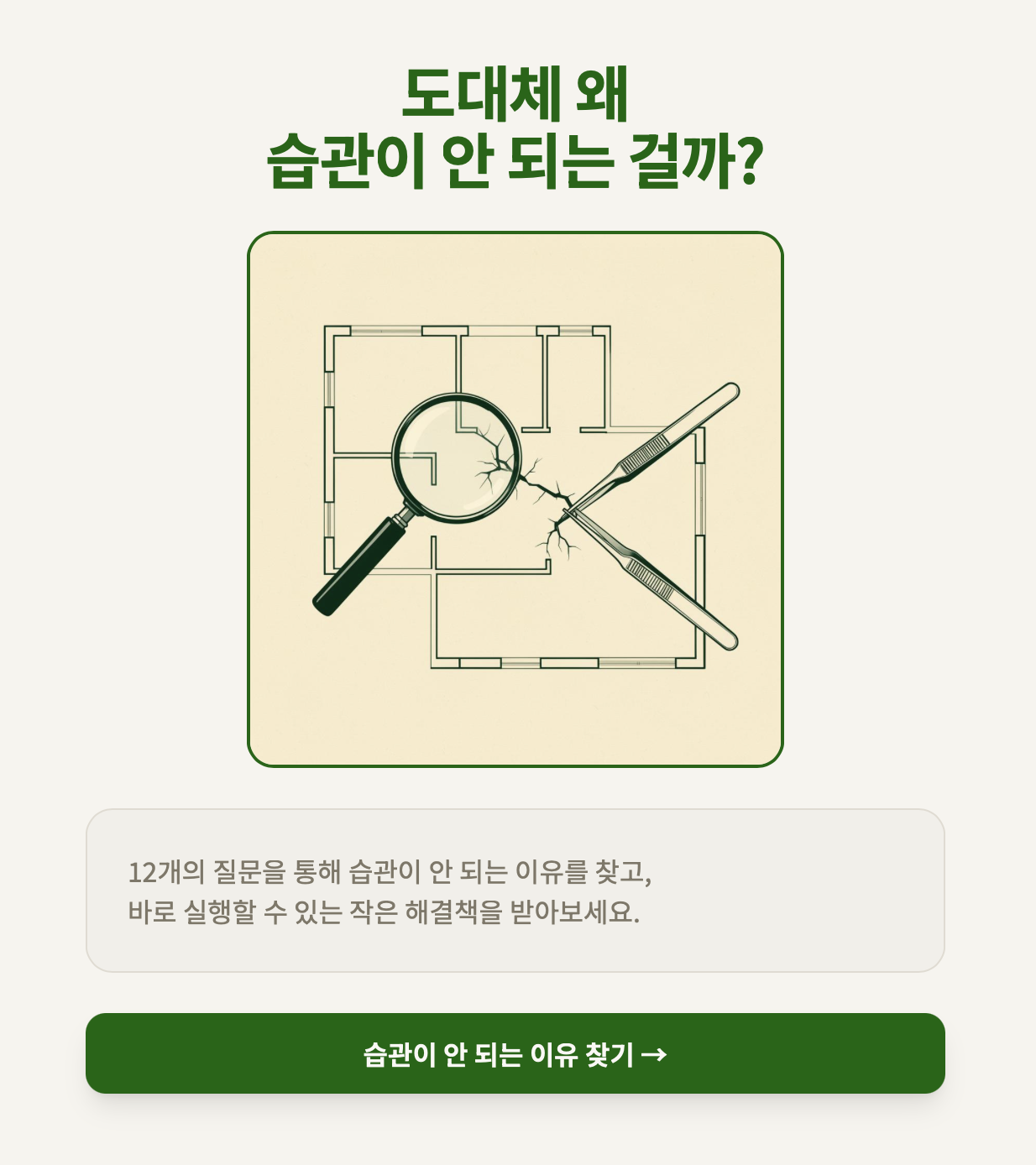The height and width of the screenshot is (1165, 1036).
Task: Click the illustration card with green border
Action: click(518, 499)
